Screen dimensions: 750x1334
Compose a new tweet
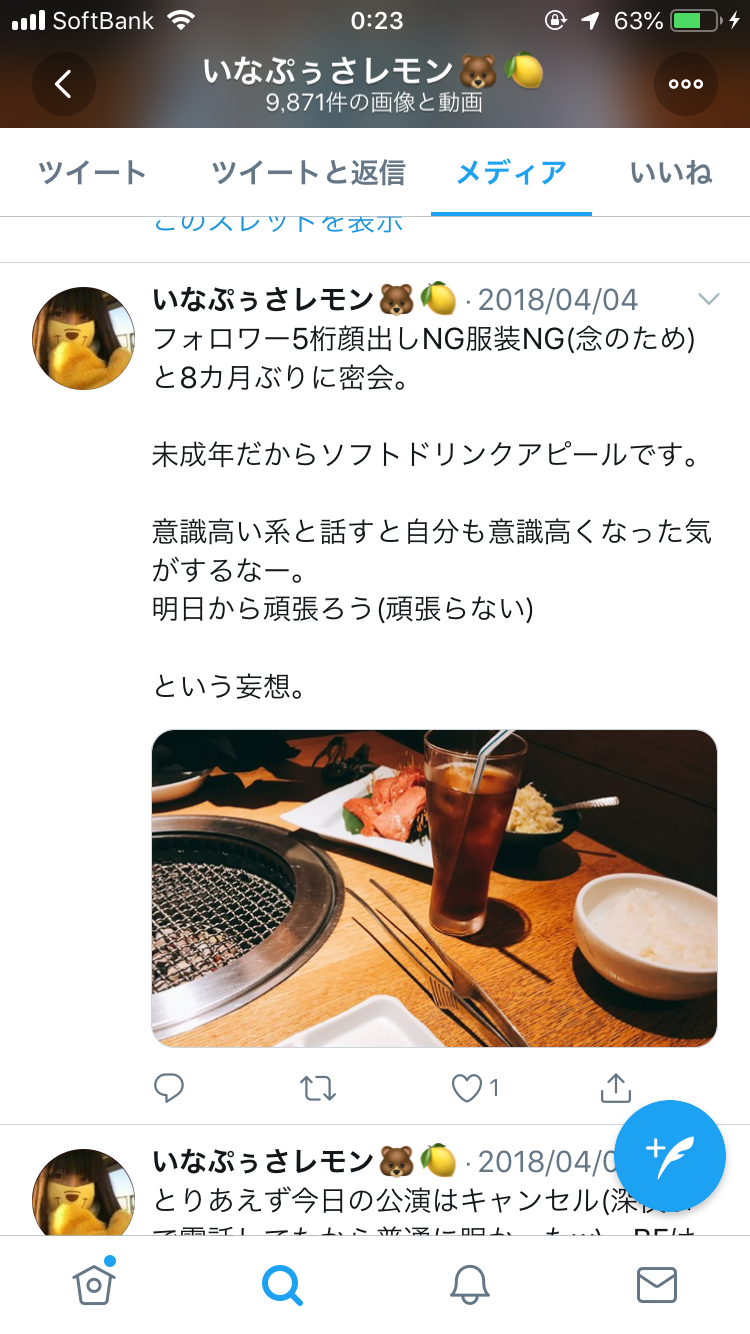tap(670, 1155)
